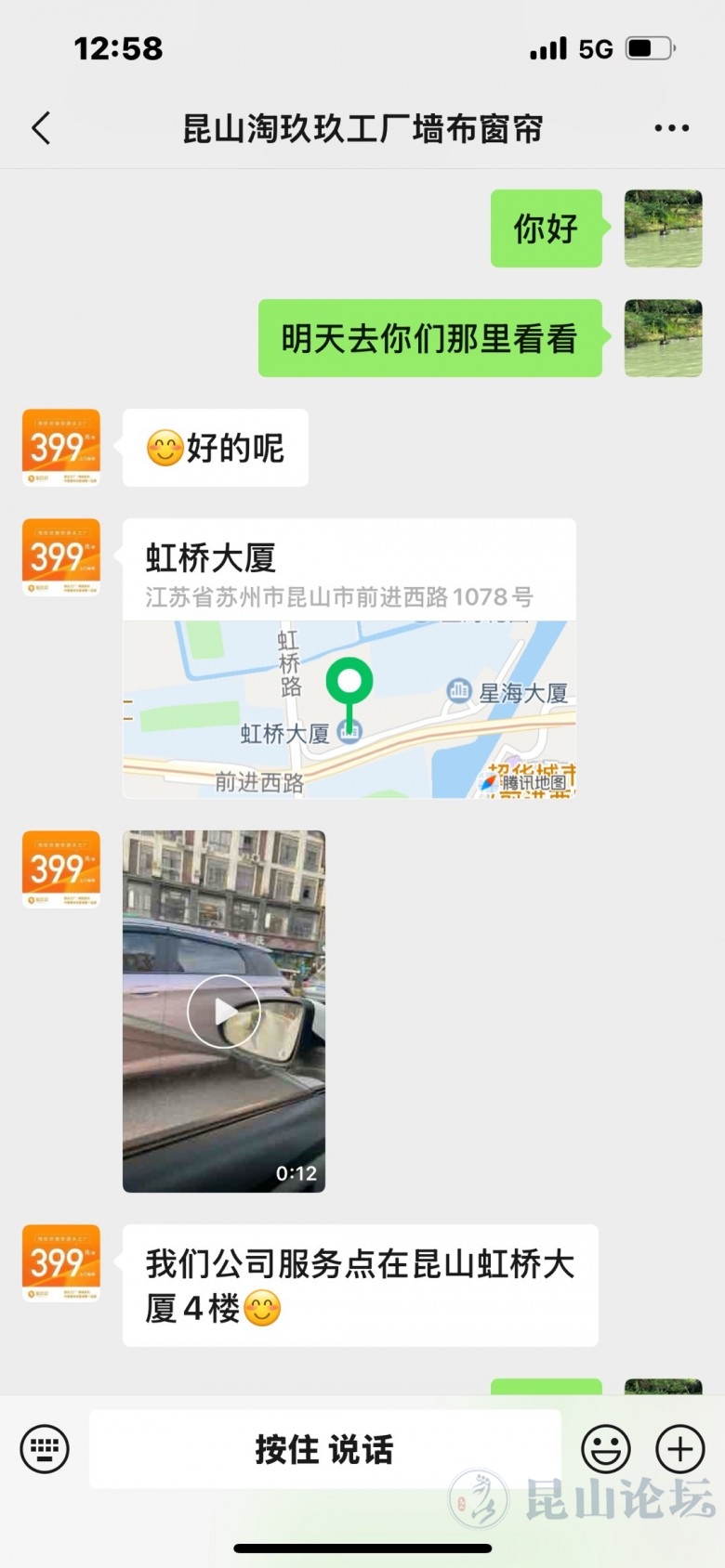View the 399 avatar beside 好的呢
Viewport: 725px width, 1568px height.
click(61, 448)
